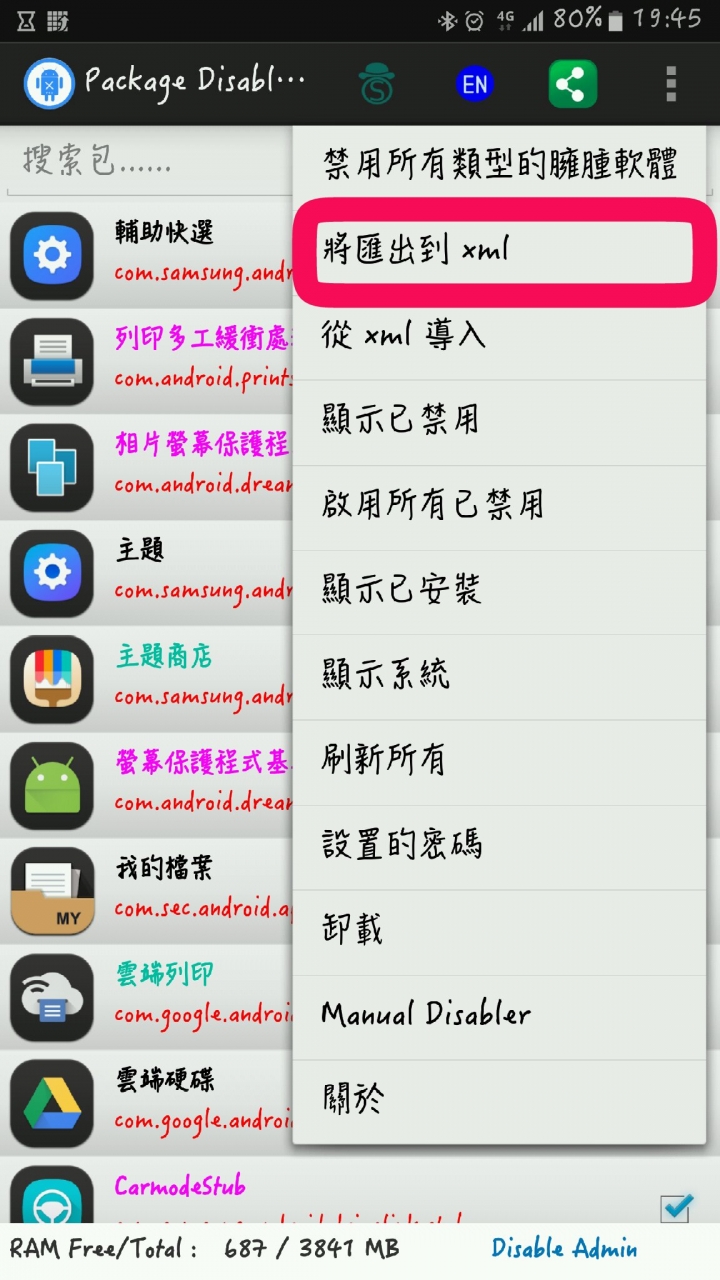Select 啟用所有已禁用 option
Viewport: 720px width, 1280px height.
coord(499,504)
